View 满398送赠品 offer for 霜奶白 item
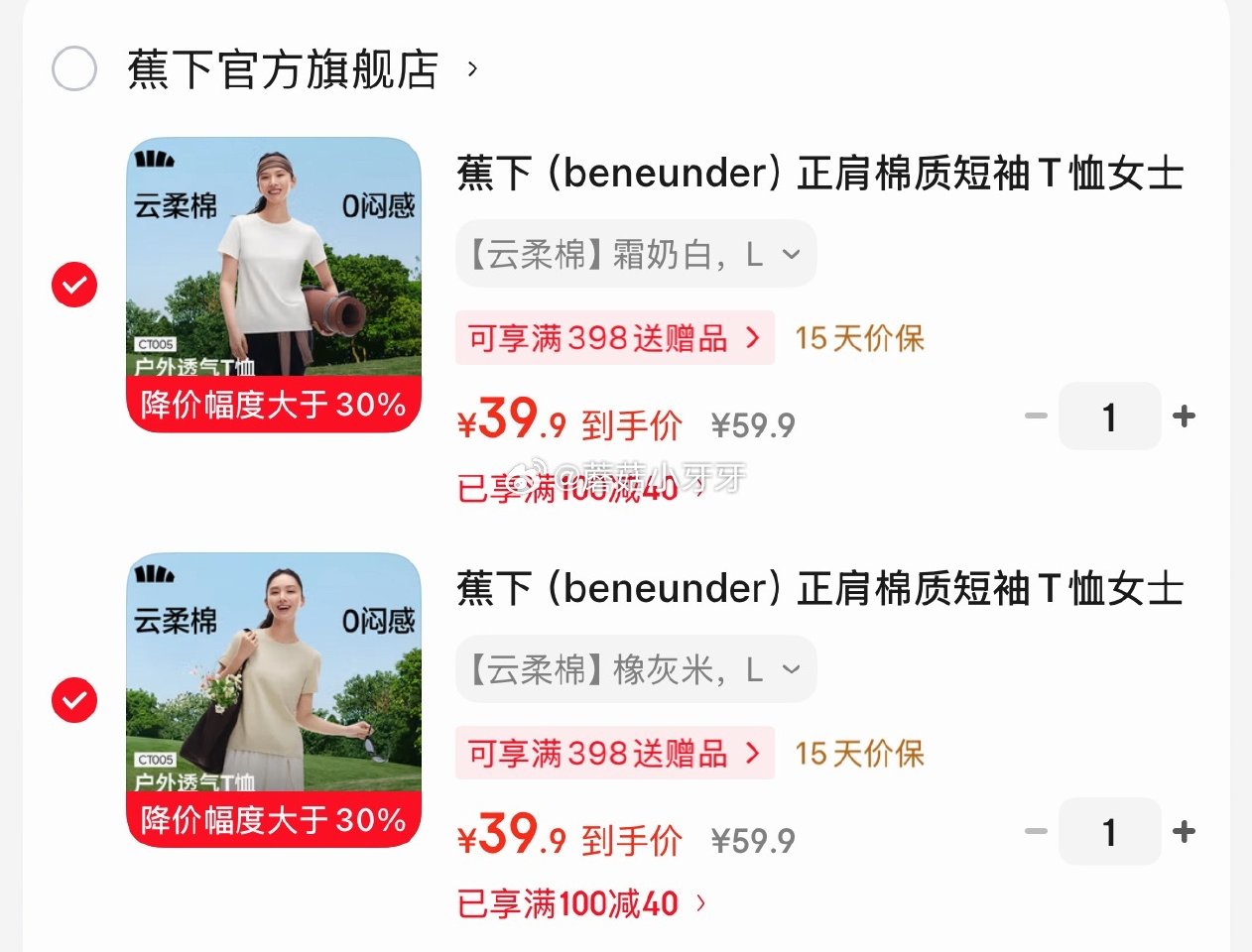 pos(614,338)
